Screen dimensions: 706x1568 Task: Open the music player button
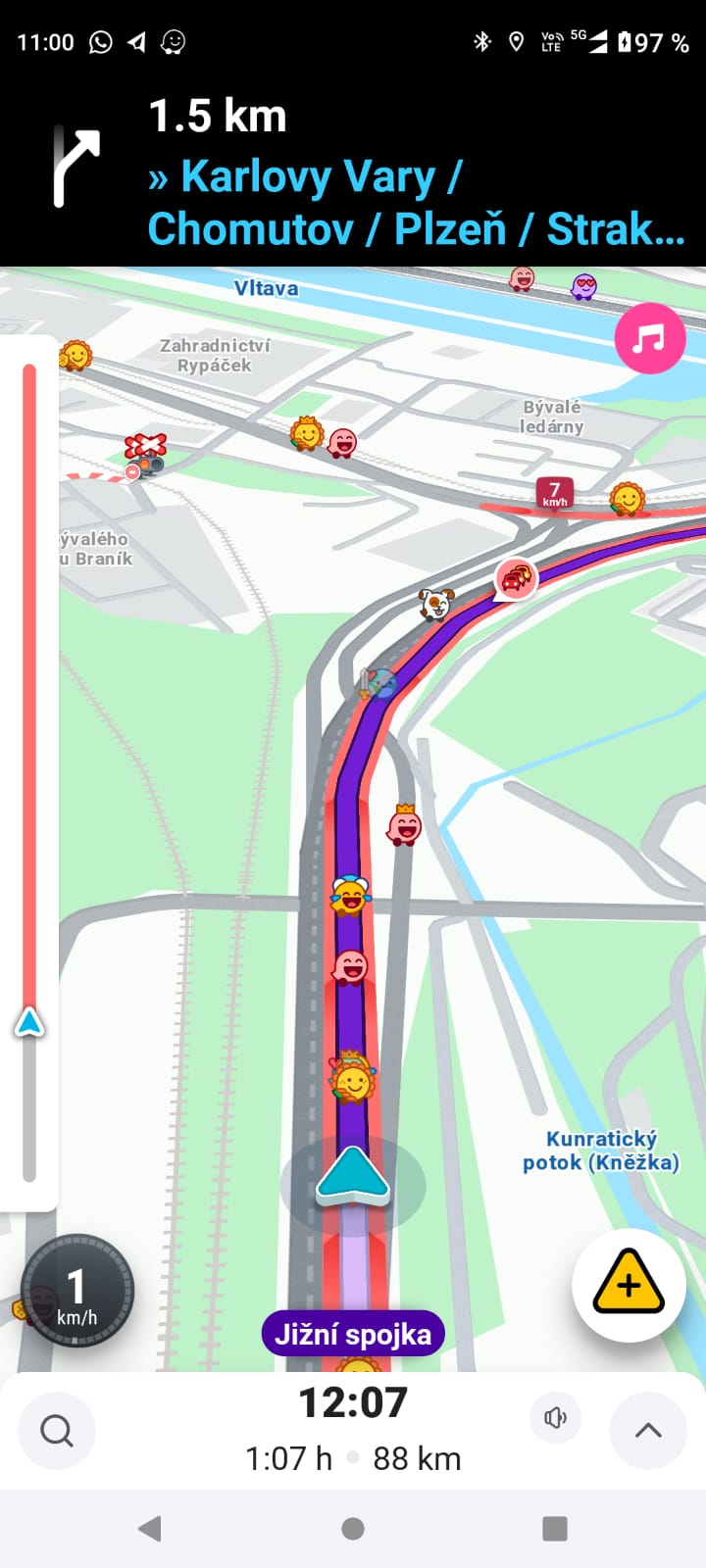[x=649, y=339]
